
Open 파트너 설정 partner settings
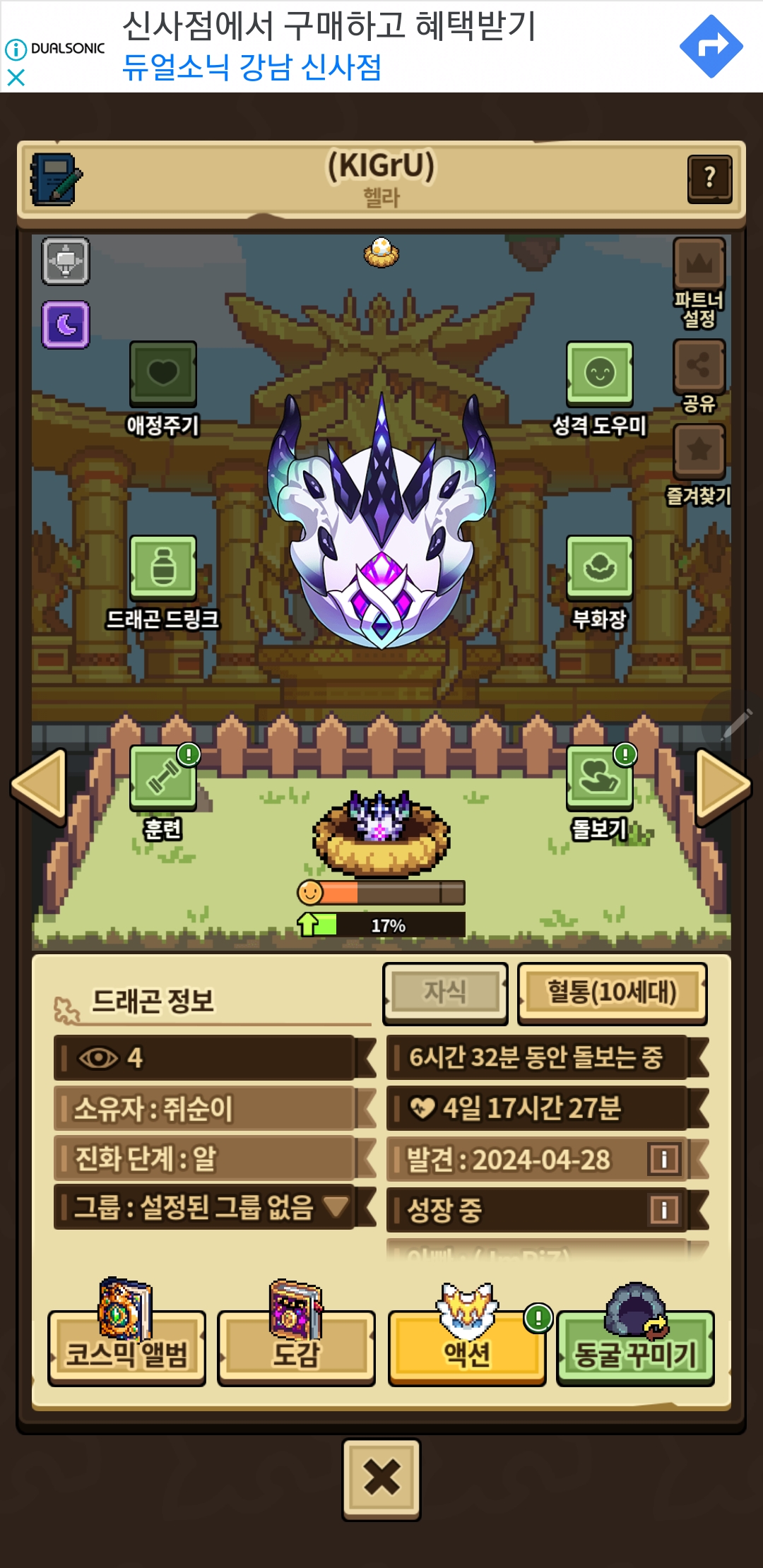pos(699,283)
